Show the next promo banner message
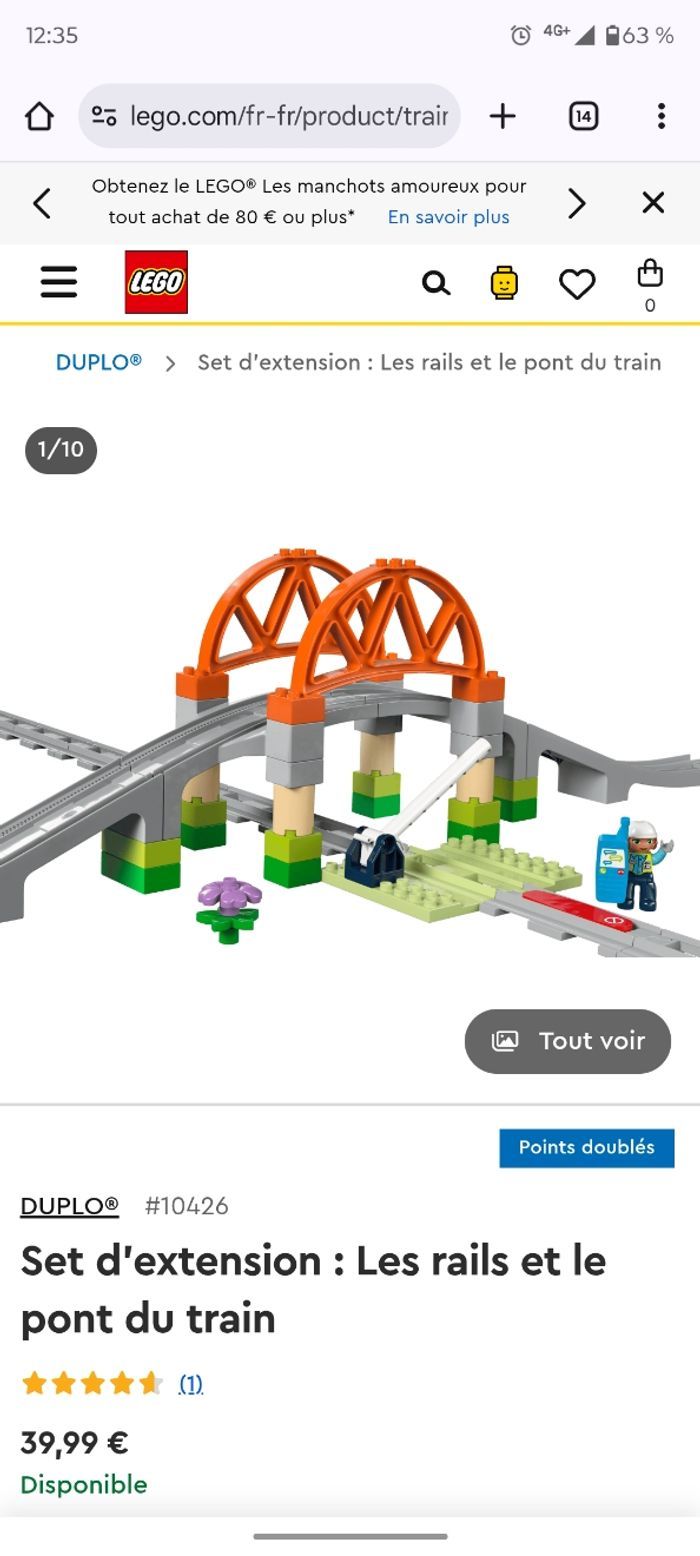700x1556 pixels. 576,203
